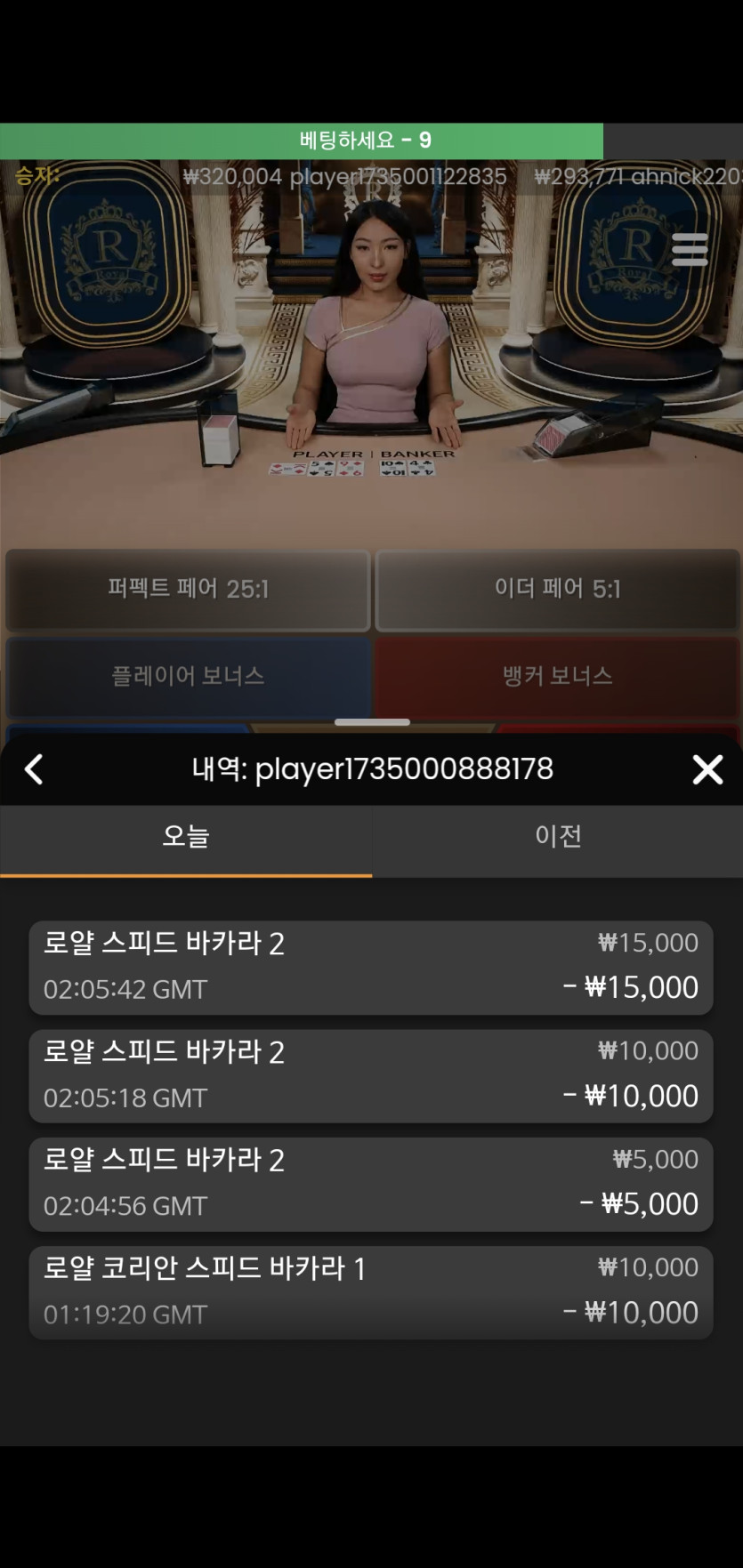743x1568 pixels.
Task: Switch to the 이전 tab
Action: pos(558,836)
